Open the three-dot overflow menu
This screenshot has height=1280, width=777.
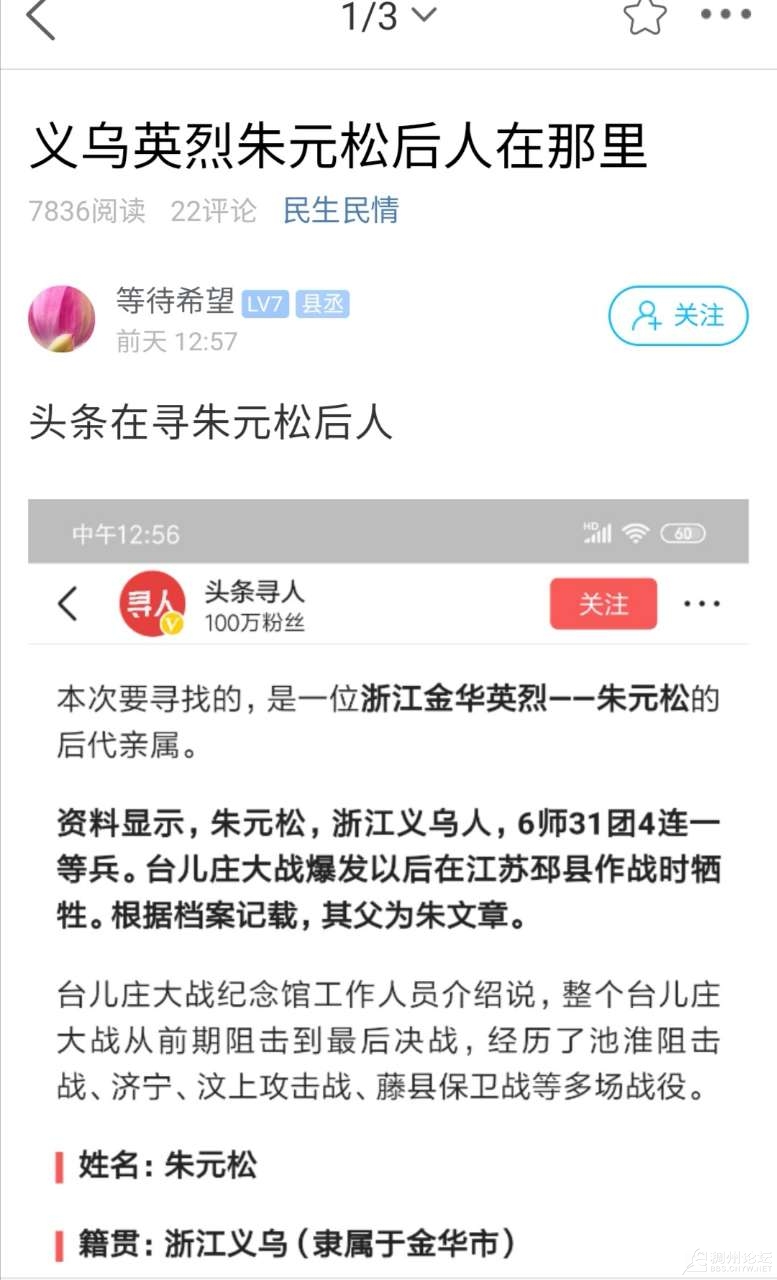[x=725, y=15]
